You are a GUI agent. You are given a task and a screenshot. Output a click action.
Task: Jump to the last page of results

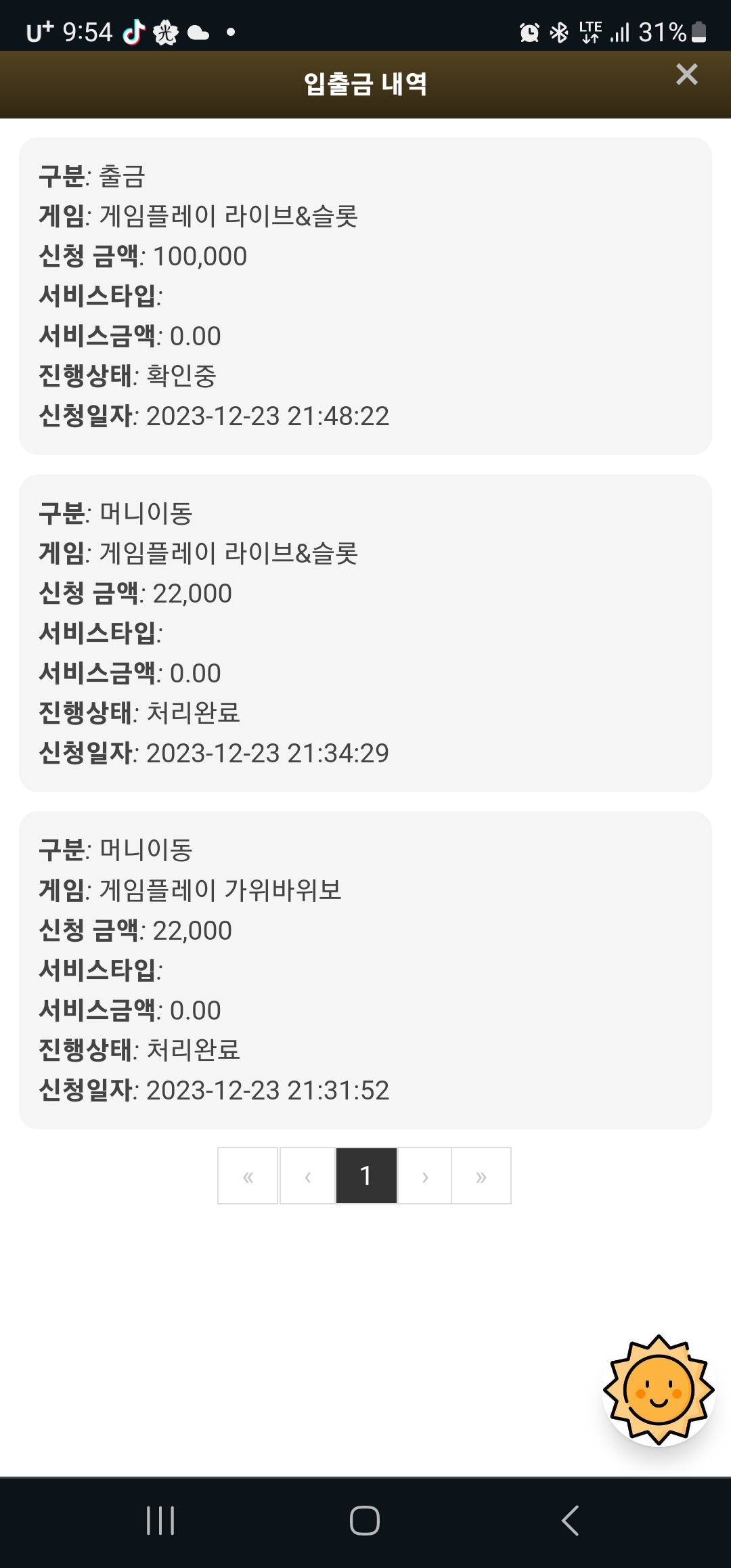[x=481, y=1175]
